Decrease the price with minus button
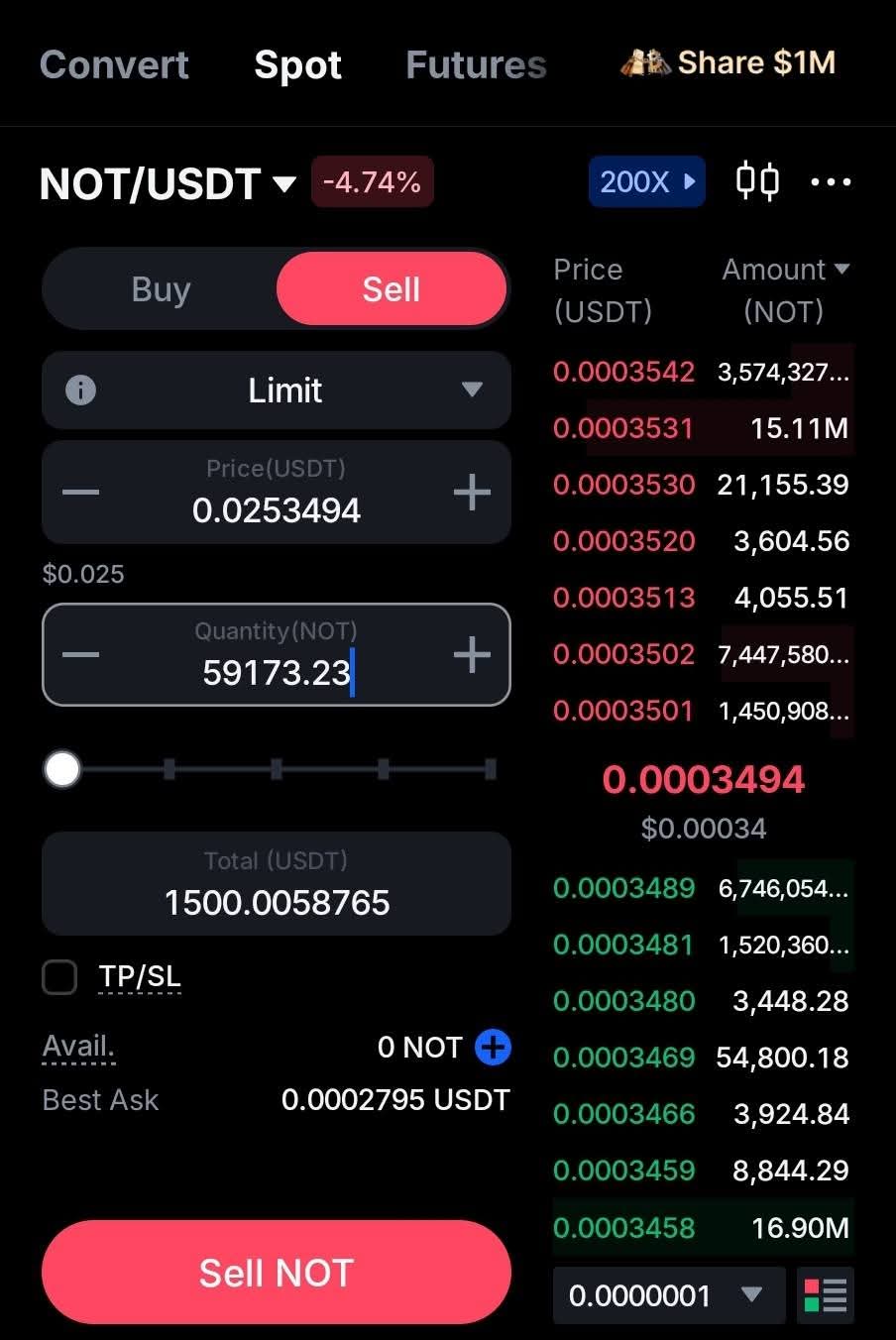This screenshot has width=896, height=1340. point(80,493)
